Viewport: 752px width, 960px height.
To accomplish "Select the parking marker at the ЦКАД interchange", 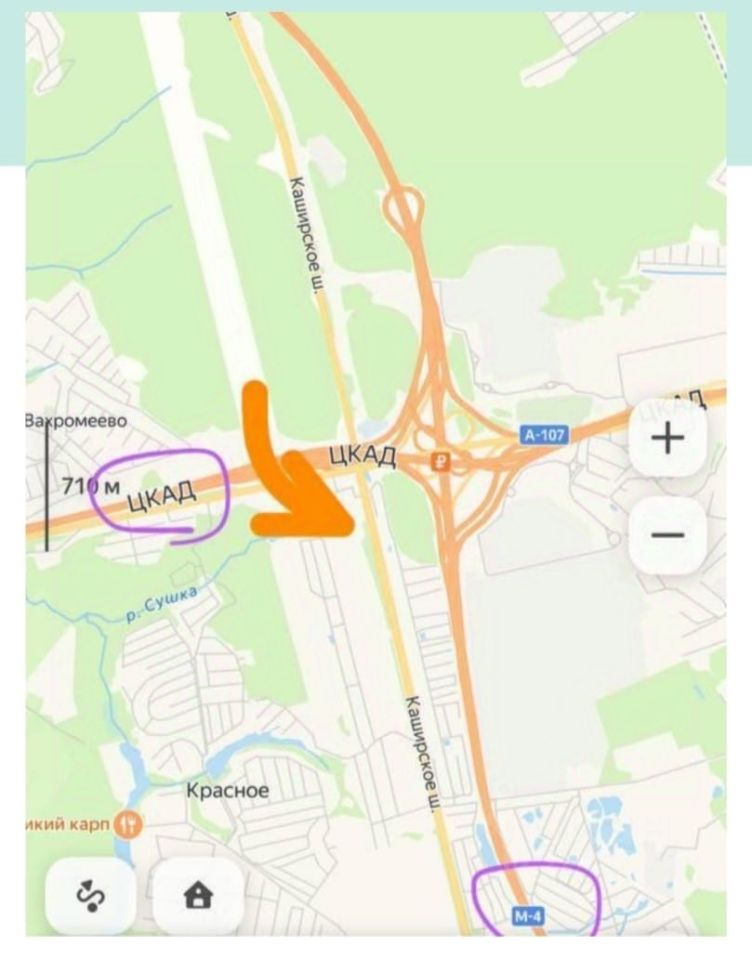I will coord(440,461).
